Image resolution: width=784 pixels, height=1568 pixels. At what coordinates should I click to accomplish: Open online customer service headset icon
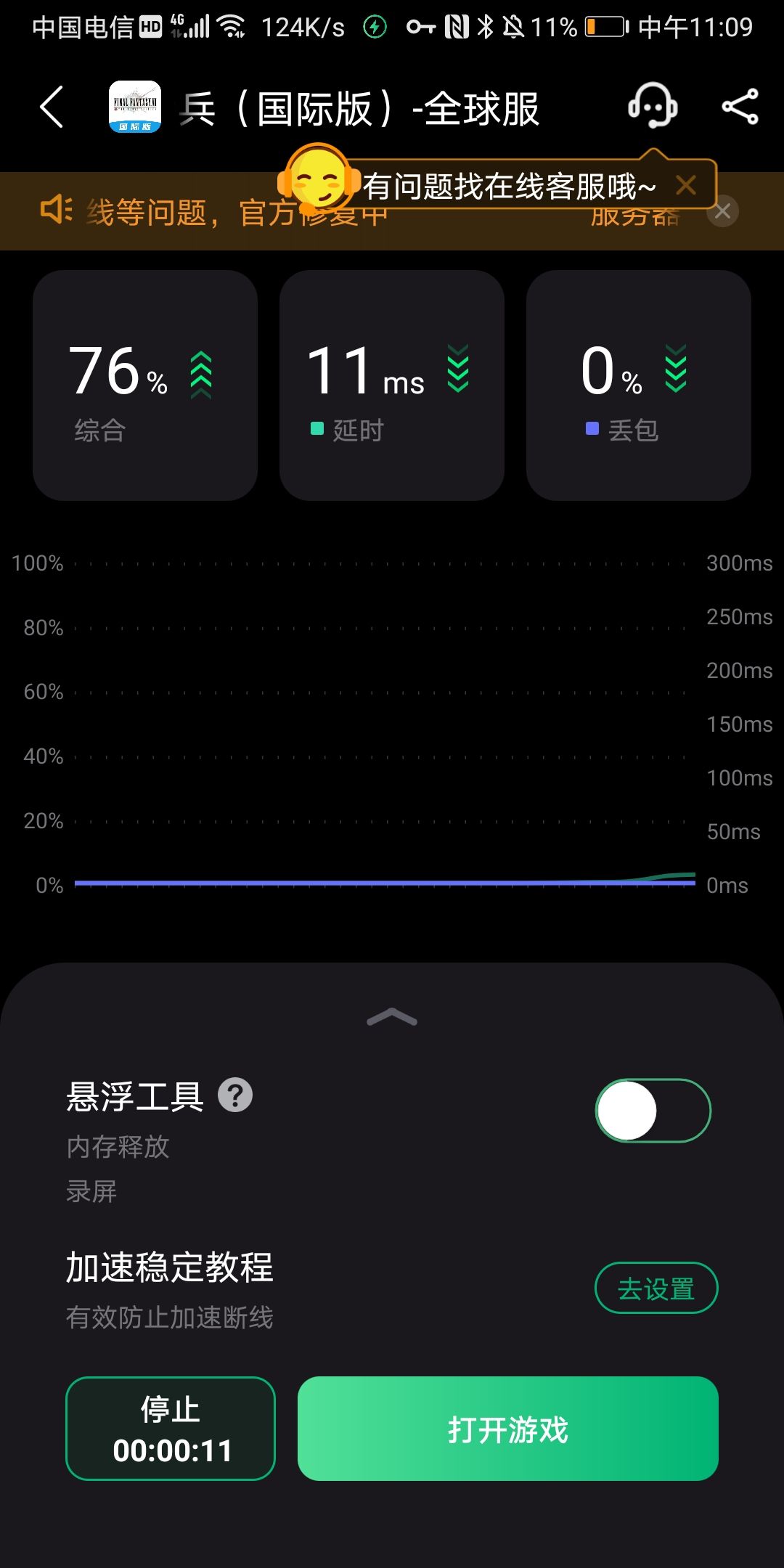click(x=653, y=107)
